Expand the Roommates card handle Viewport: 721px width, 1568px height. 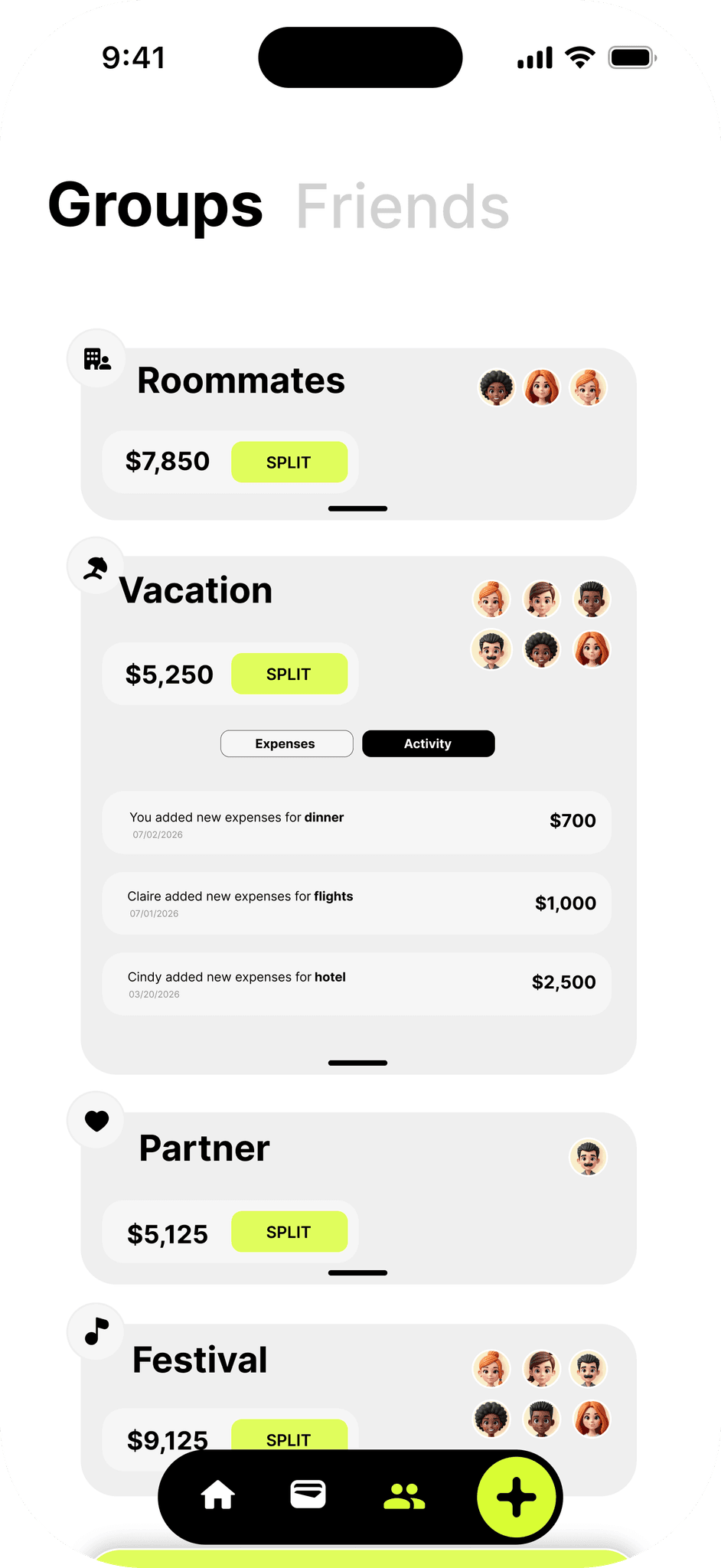pos(357,508)
